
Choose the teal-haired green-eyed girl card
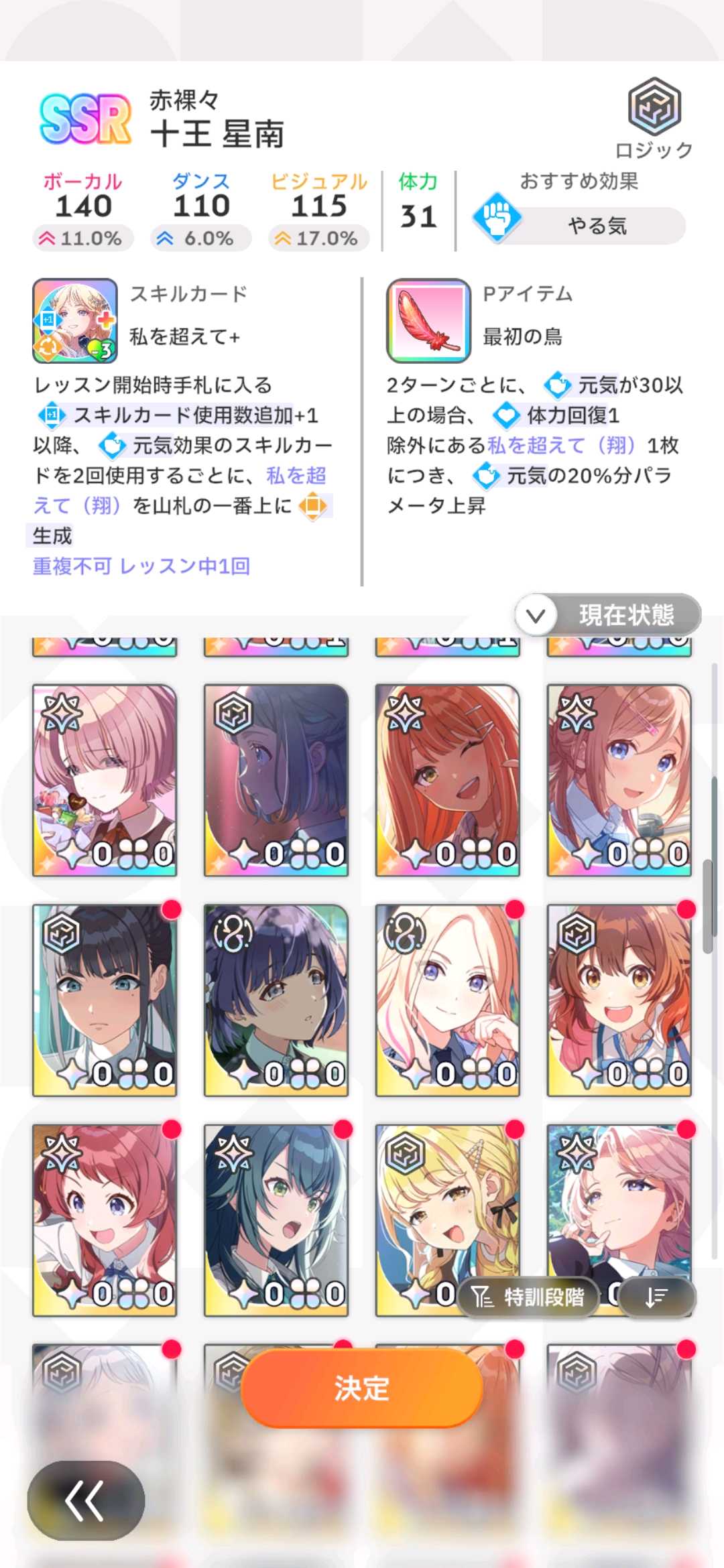tap(276, 1220)
